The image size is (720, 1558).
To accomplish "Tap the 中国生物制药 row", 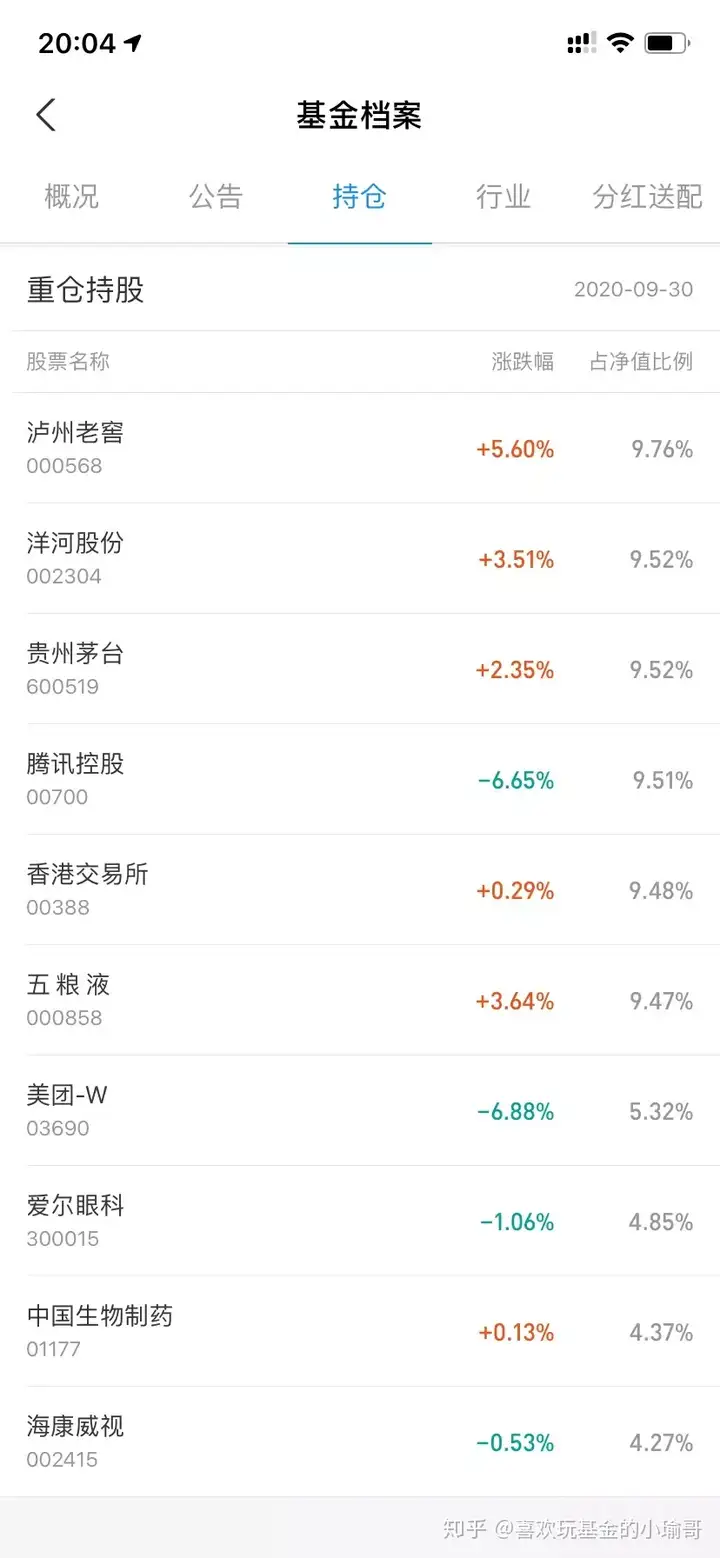I will tap(360, 1331).
